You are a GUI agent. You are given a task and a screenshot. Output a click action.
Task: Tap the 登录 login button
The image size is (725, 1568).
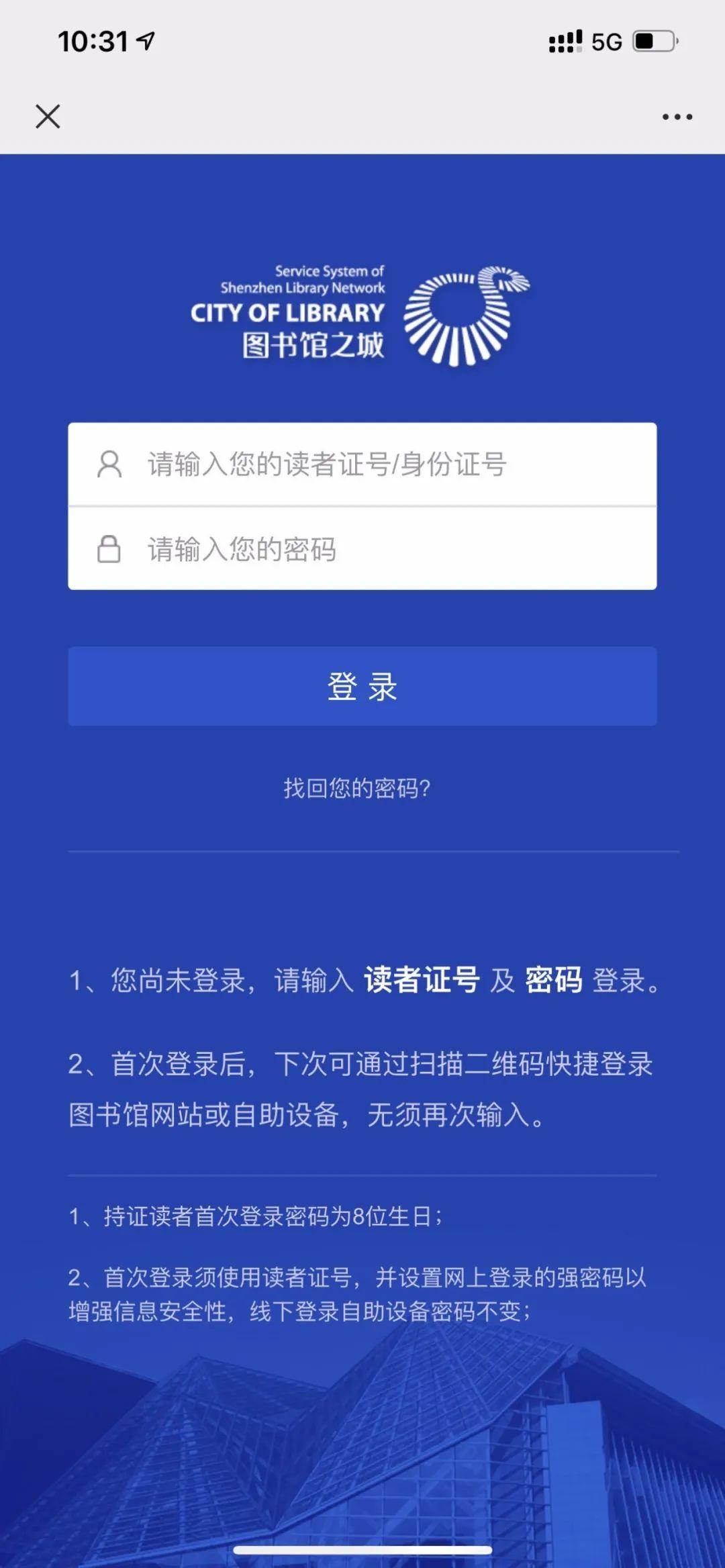click(362, 686)
